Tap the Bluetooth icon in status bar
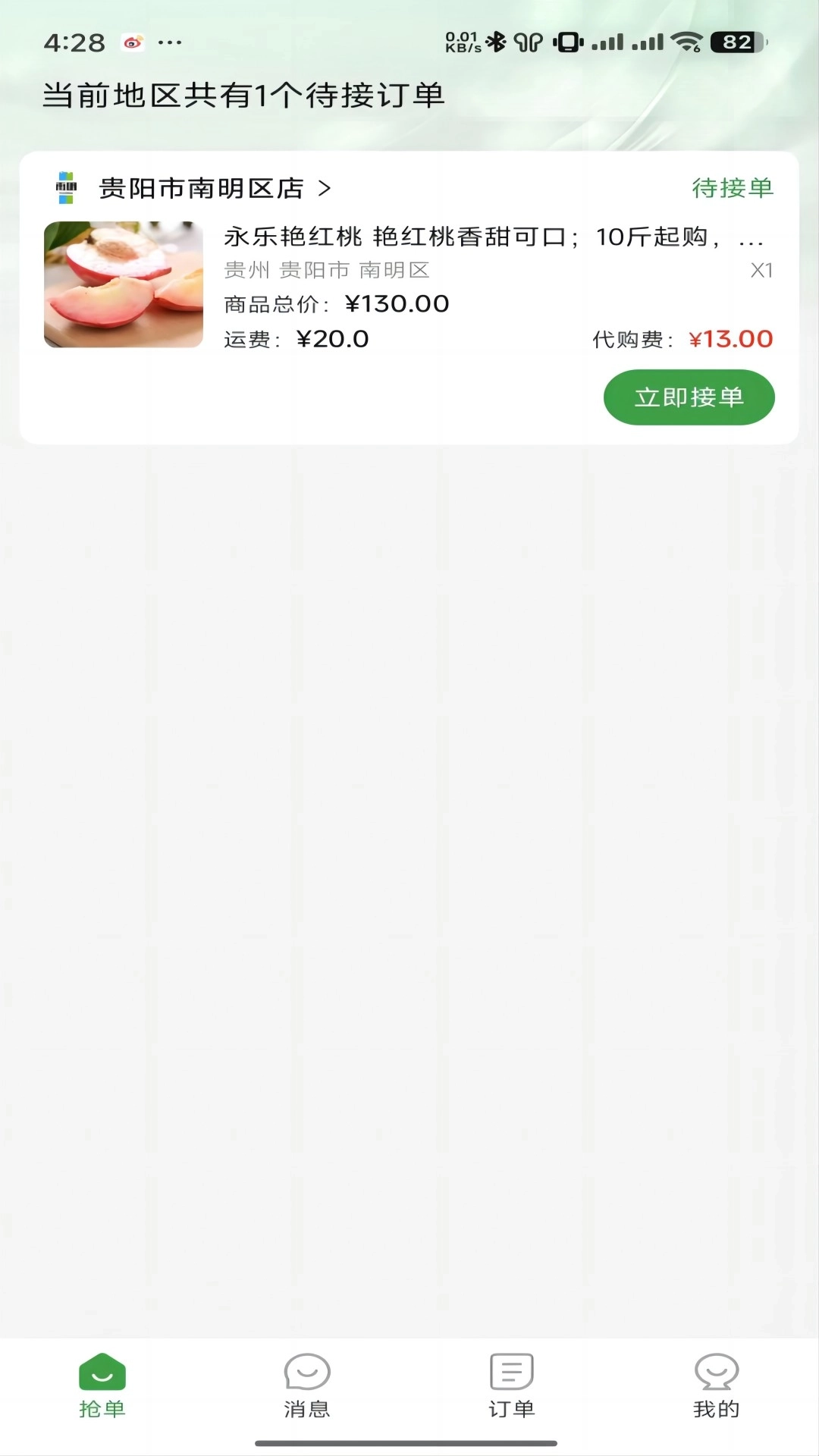Viewport: 819px width, 1456px height. pyautogui.click(x=497, y=43)
